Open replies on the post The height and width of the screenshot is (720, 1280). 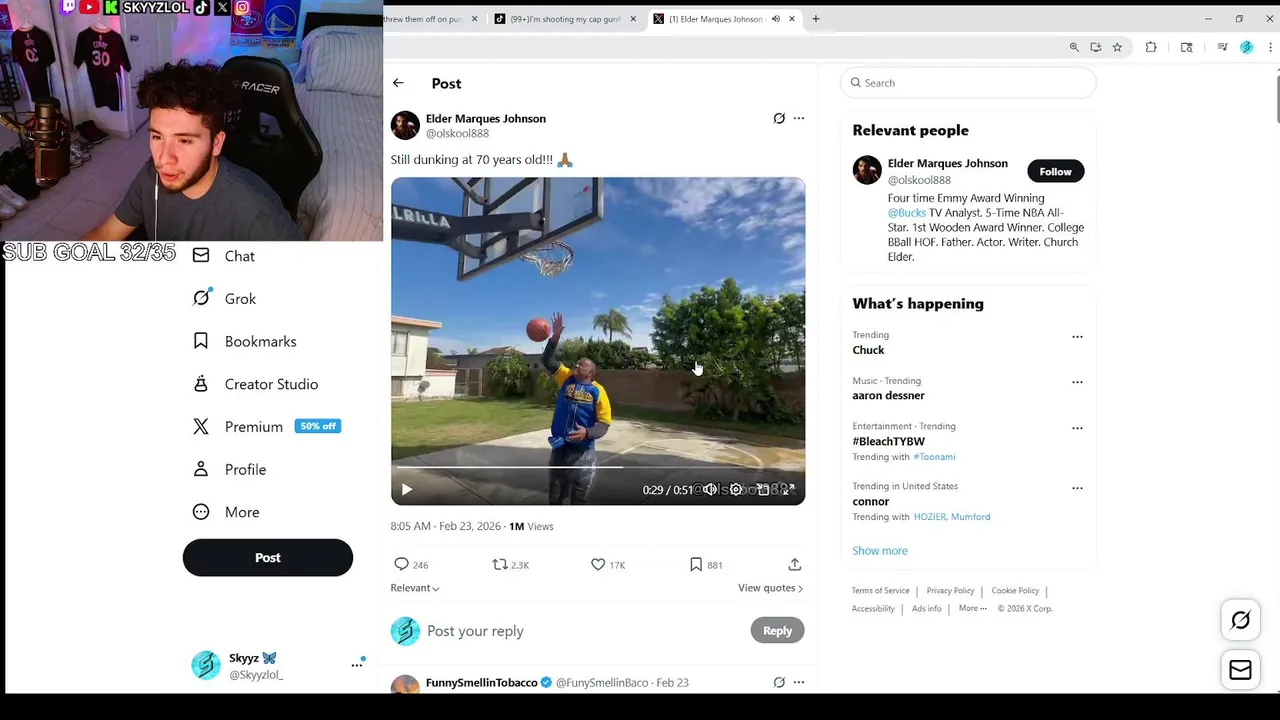pyautogui.click(x=401, y=565)
